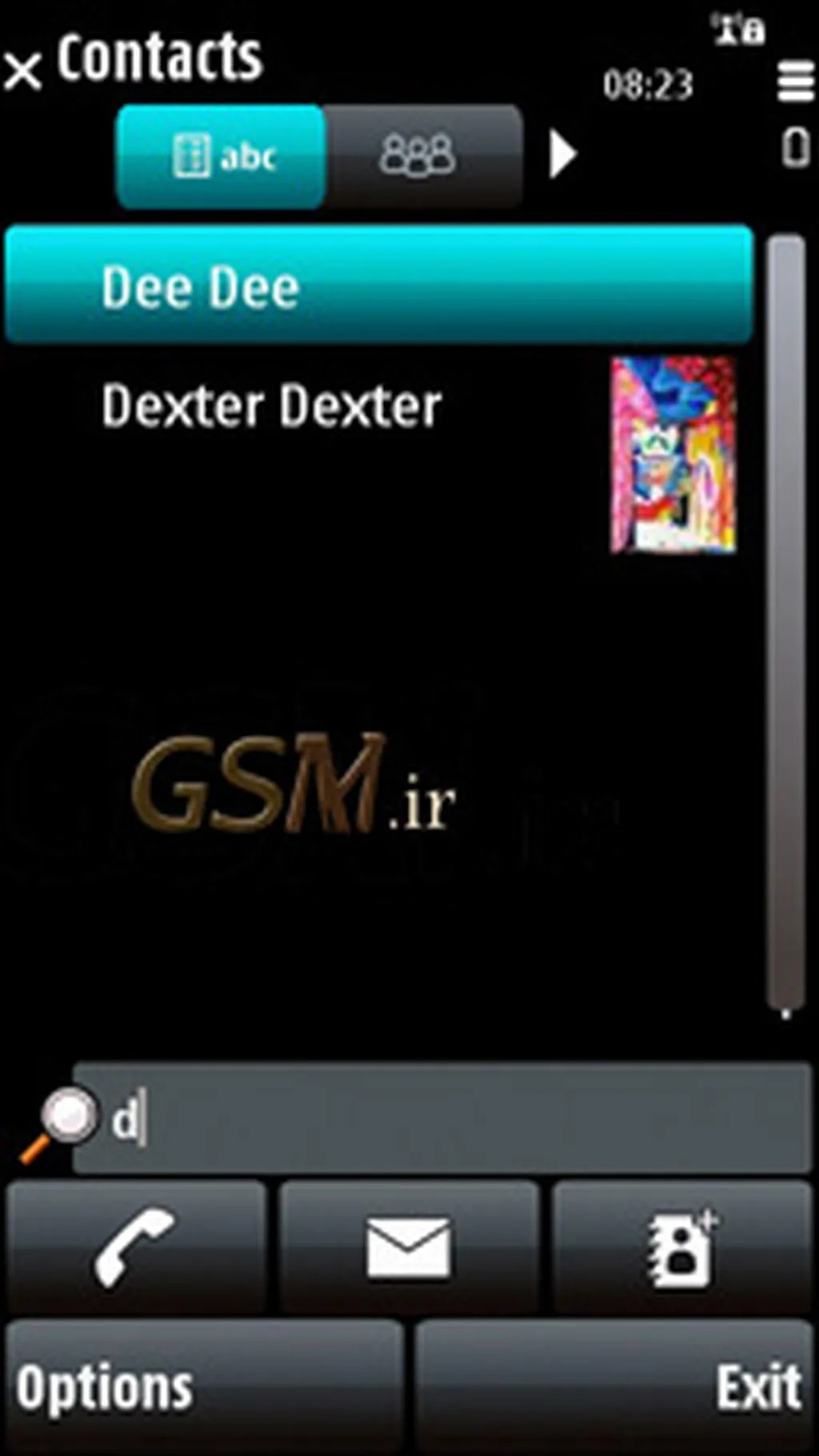This screenshot has width=819, height=1456.
Task: Tap Dexter Dexter's contact photo
Action: [673, 456]
